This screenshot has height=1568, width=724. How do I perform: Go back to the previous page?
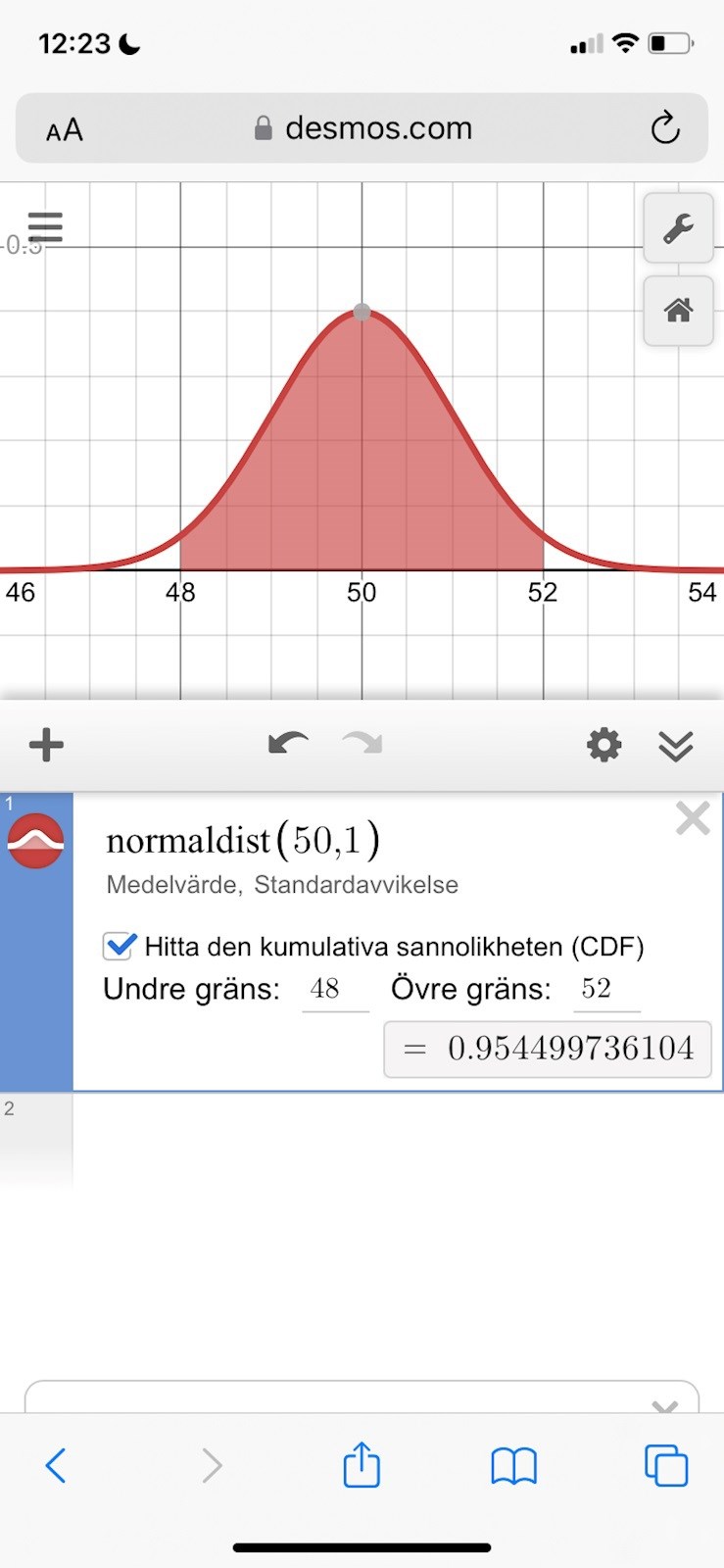point(56,1466)
